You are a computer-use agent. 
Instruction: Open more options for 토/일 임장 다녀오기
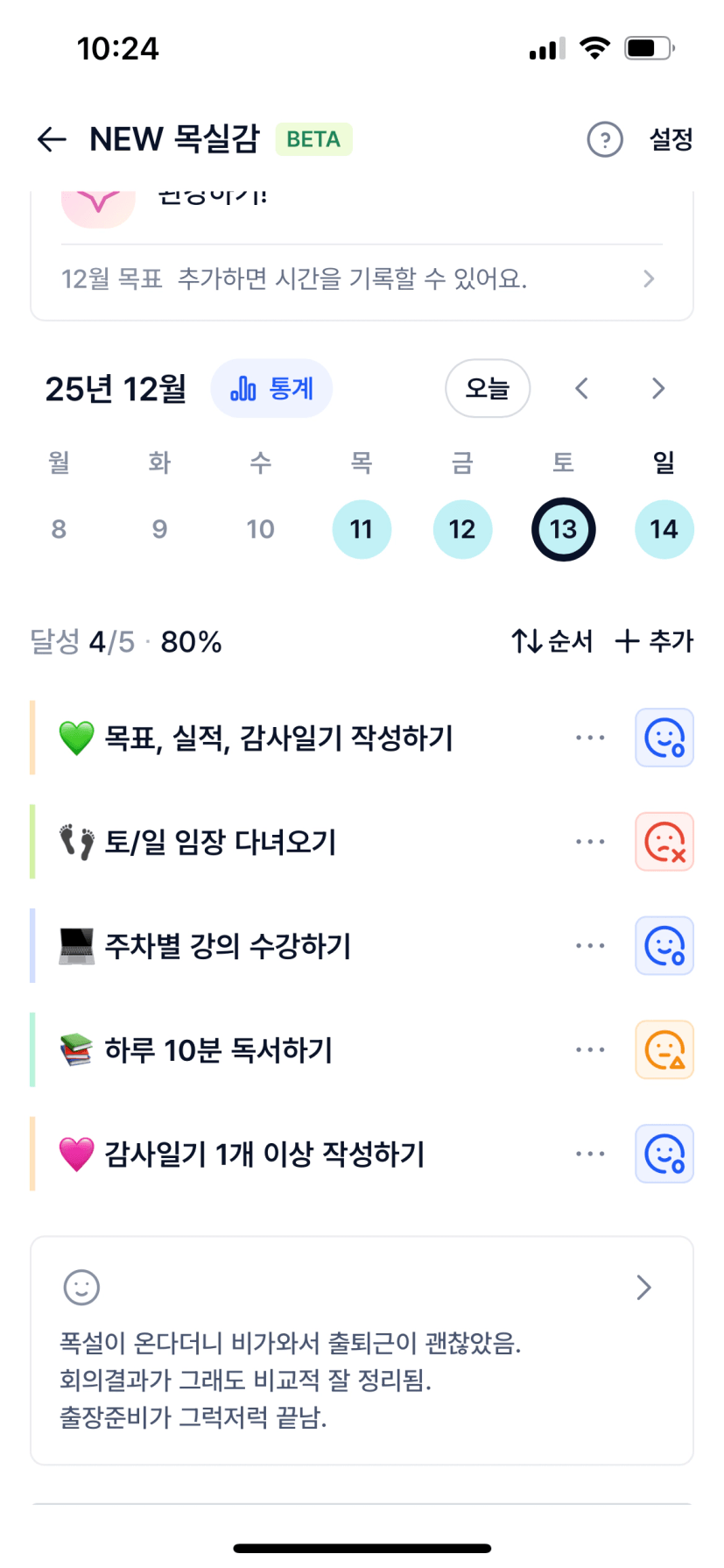point(590,842)
